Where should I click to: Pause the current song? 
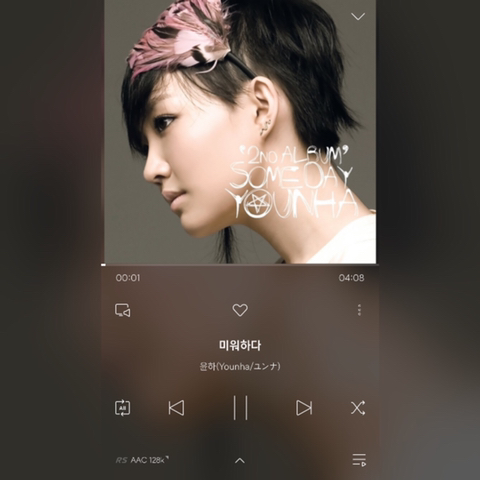tap(240, 408)
